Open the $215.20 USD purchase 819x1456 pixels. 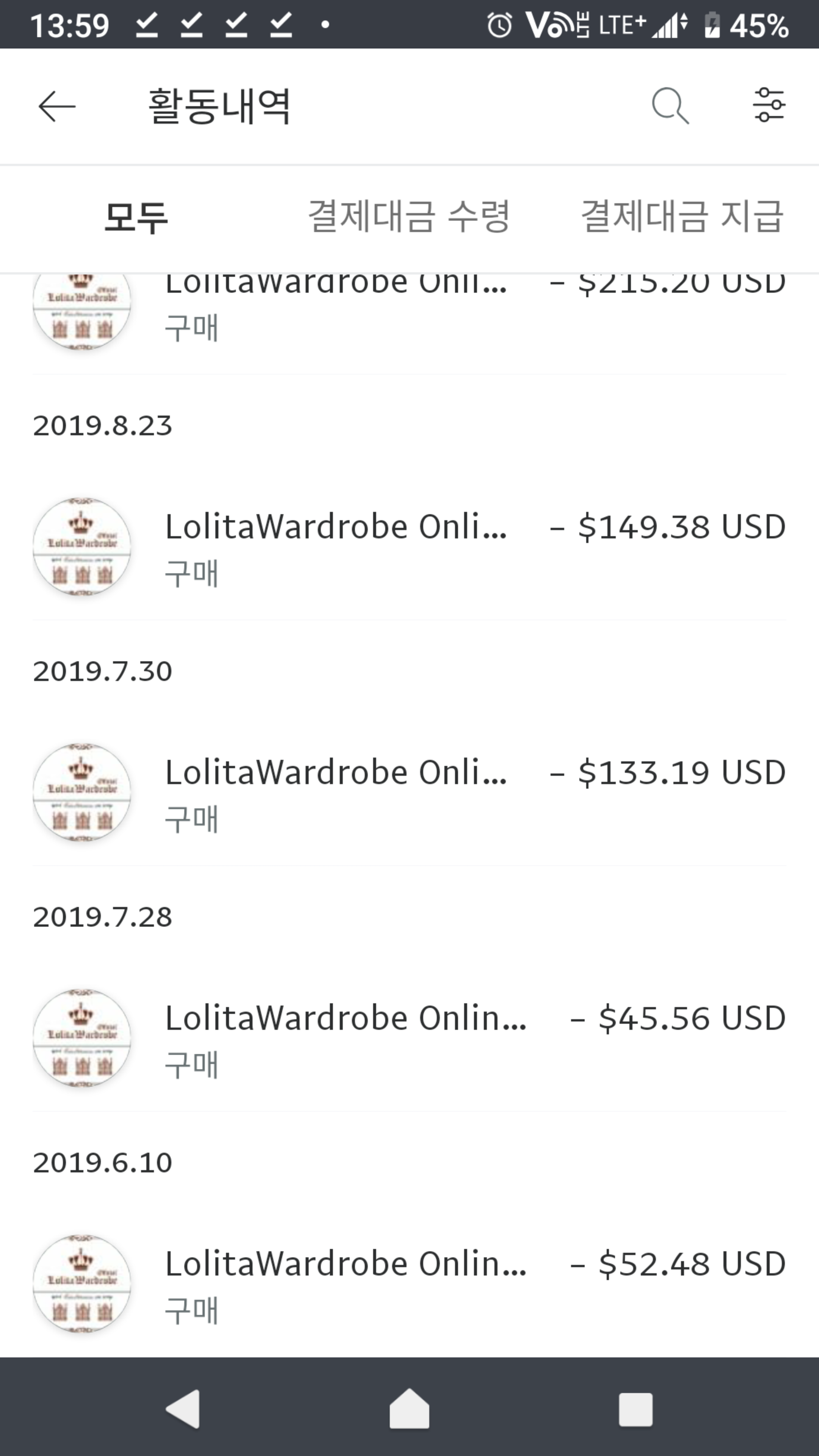pyautogui.click(x=409, y=311)
